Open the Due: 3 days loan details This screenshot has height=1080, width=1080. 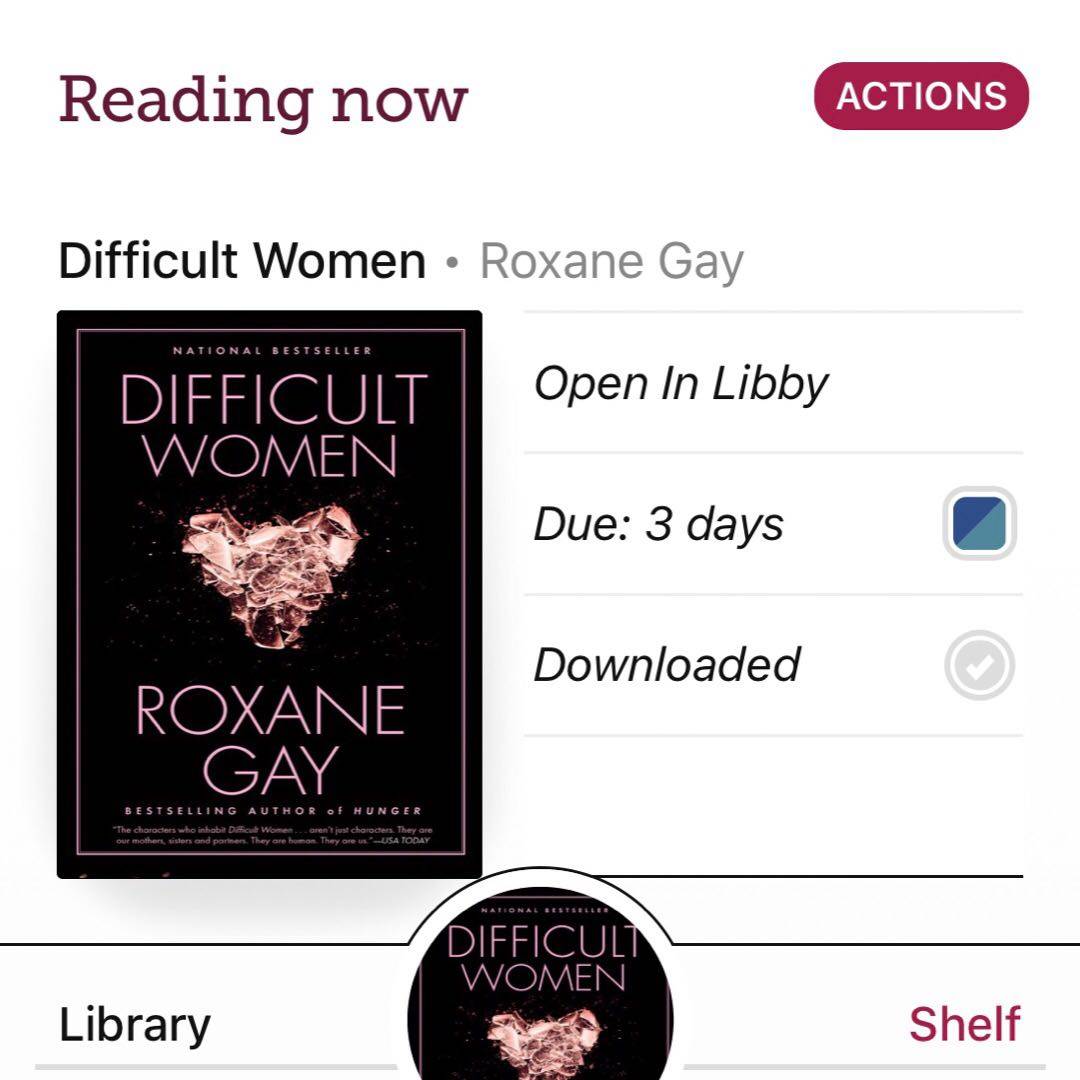click(660, 525)
